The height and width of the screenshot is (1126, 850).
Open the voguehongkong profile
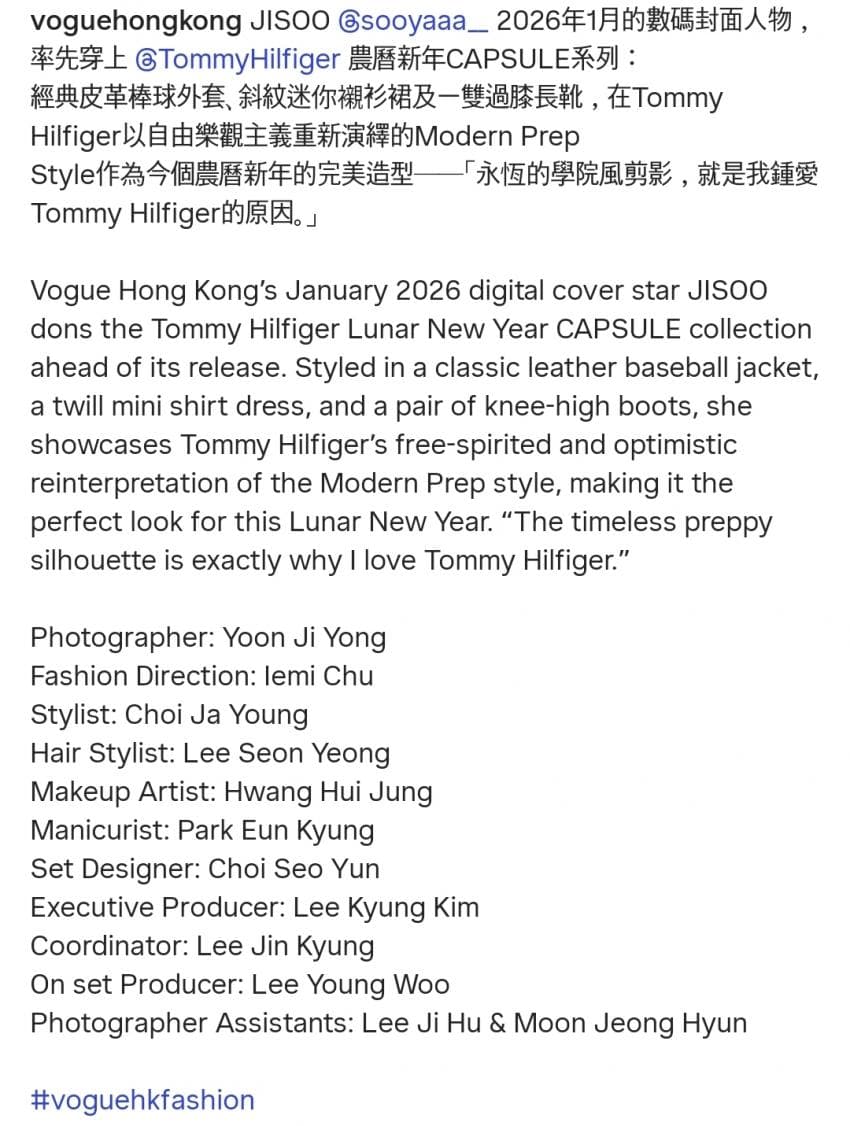coord(136,22)
